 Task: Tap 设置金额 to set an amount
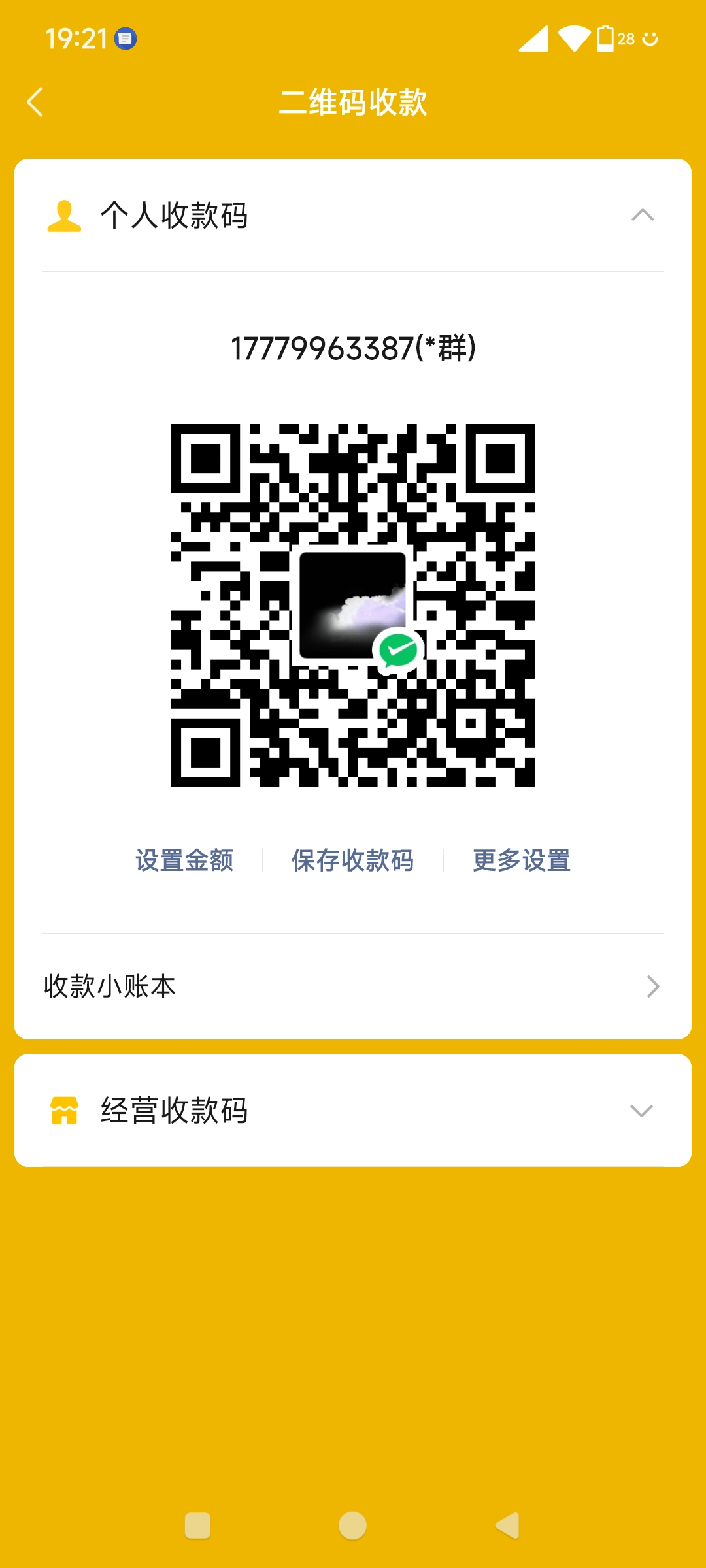pyautogui.click(x=185, y=861)
